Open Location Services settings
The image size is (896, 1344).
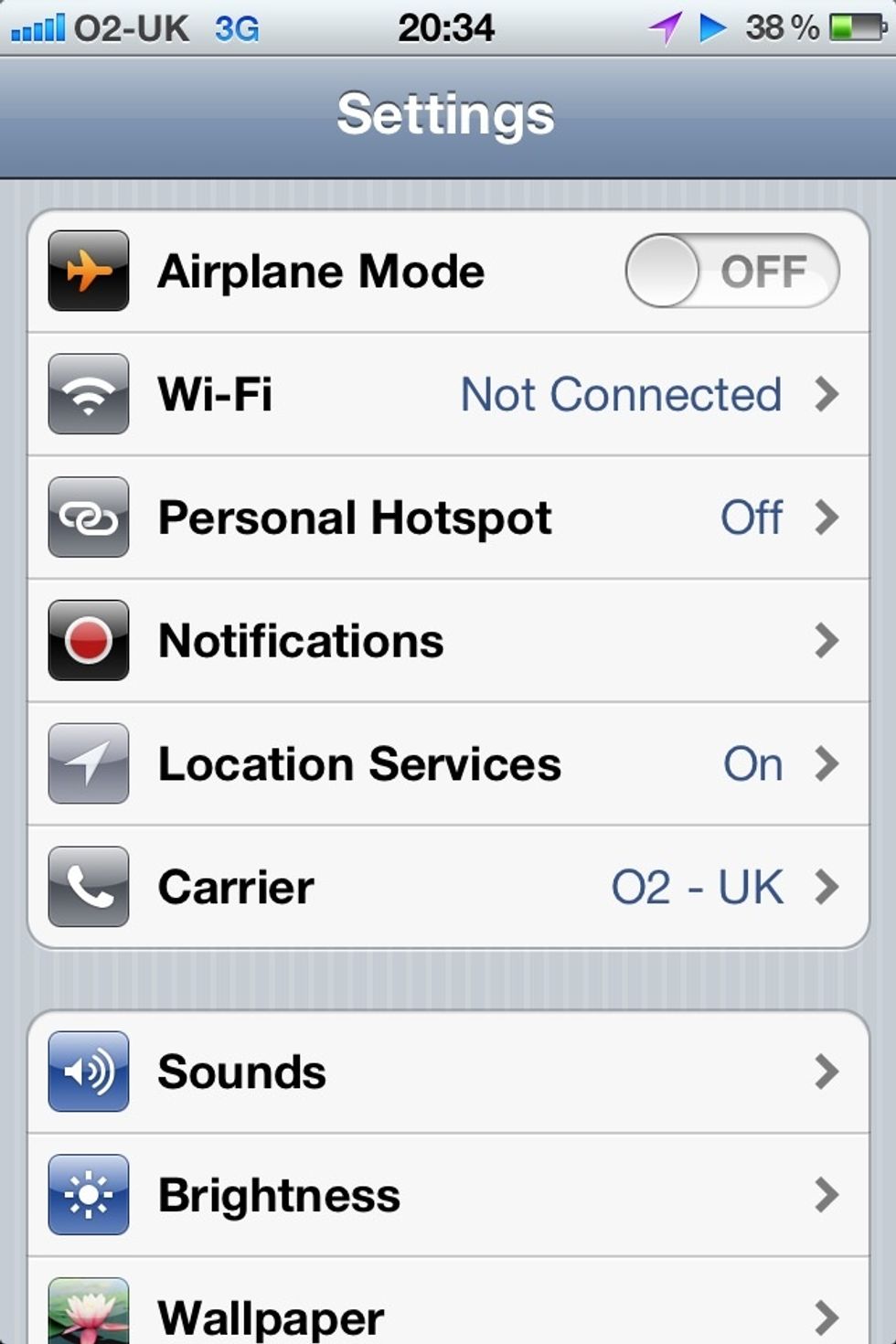tap(448, 764)
